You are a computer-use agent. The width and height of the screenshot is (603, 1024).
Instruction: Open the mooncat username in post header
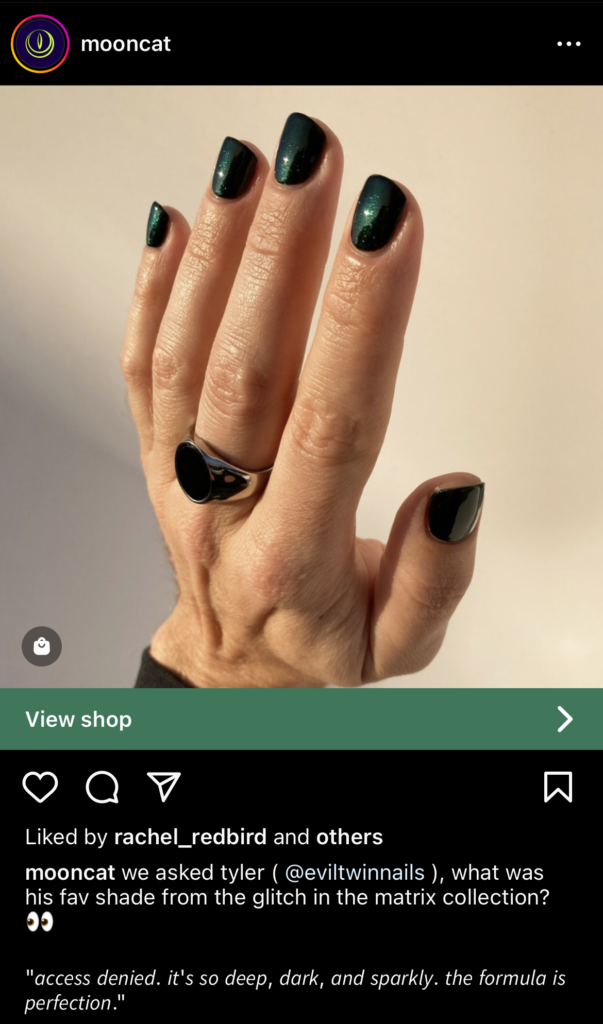[125, 44]
